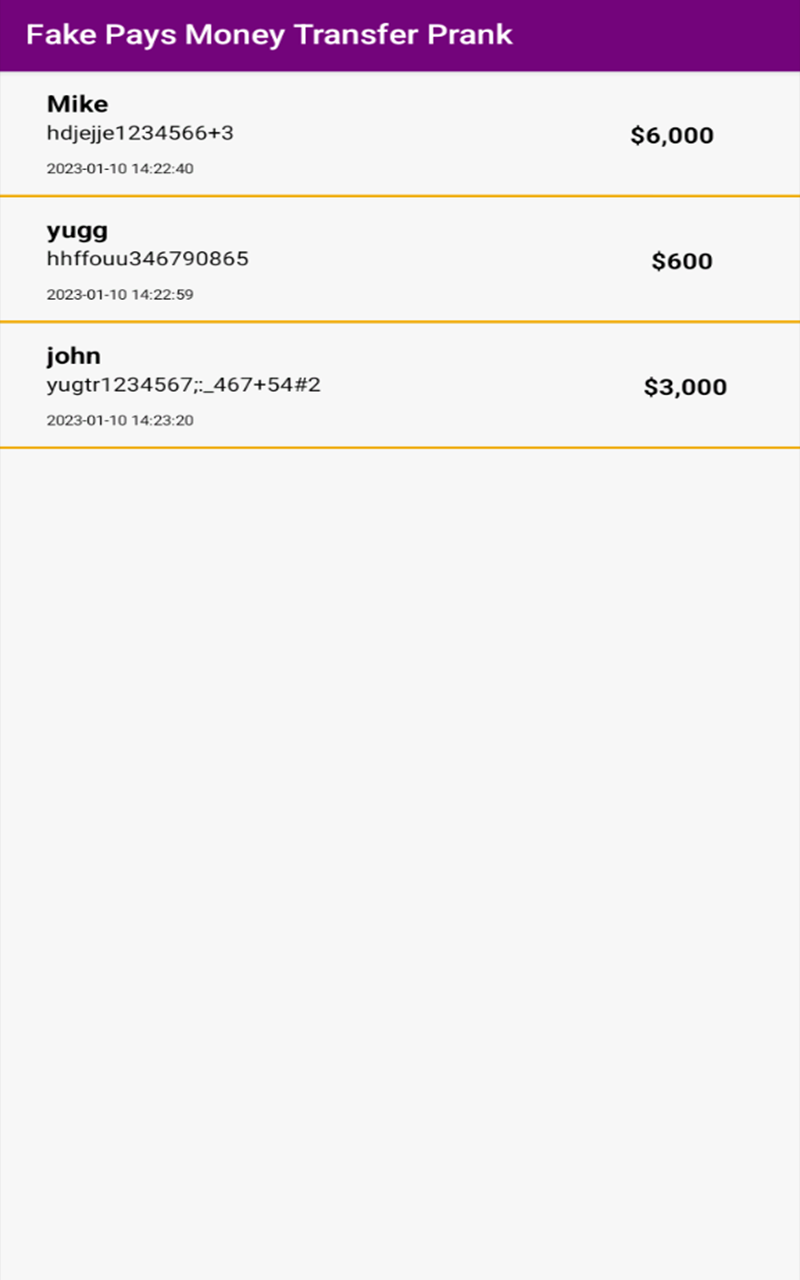Click the name john
Screen dimensions: 800x1280
click(73, 355)
